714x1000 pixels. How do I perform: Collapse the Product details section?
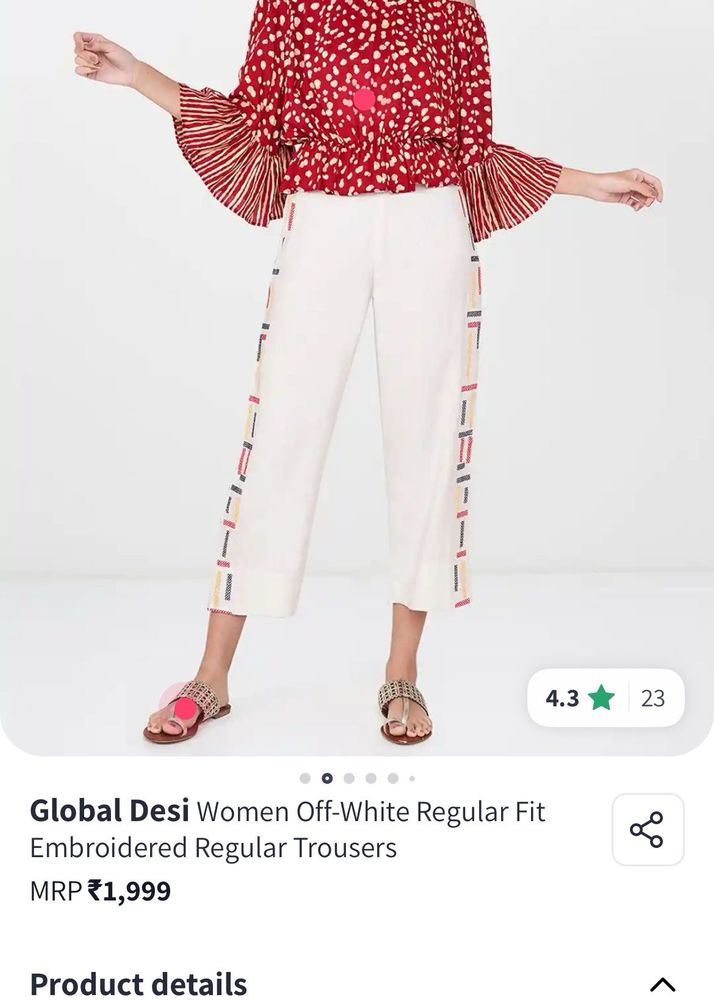pos(662,984)
